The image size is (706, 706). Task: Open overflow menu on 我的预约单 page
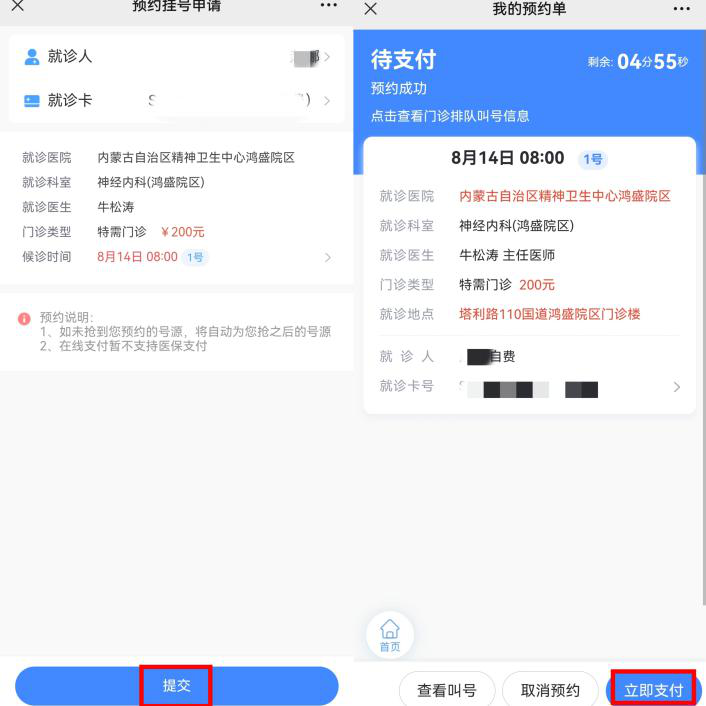[682, 8]
